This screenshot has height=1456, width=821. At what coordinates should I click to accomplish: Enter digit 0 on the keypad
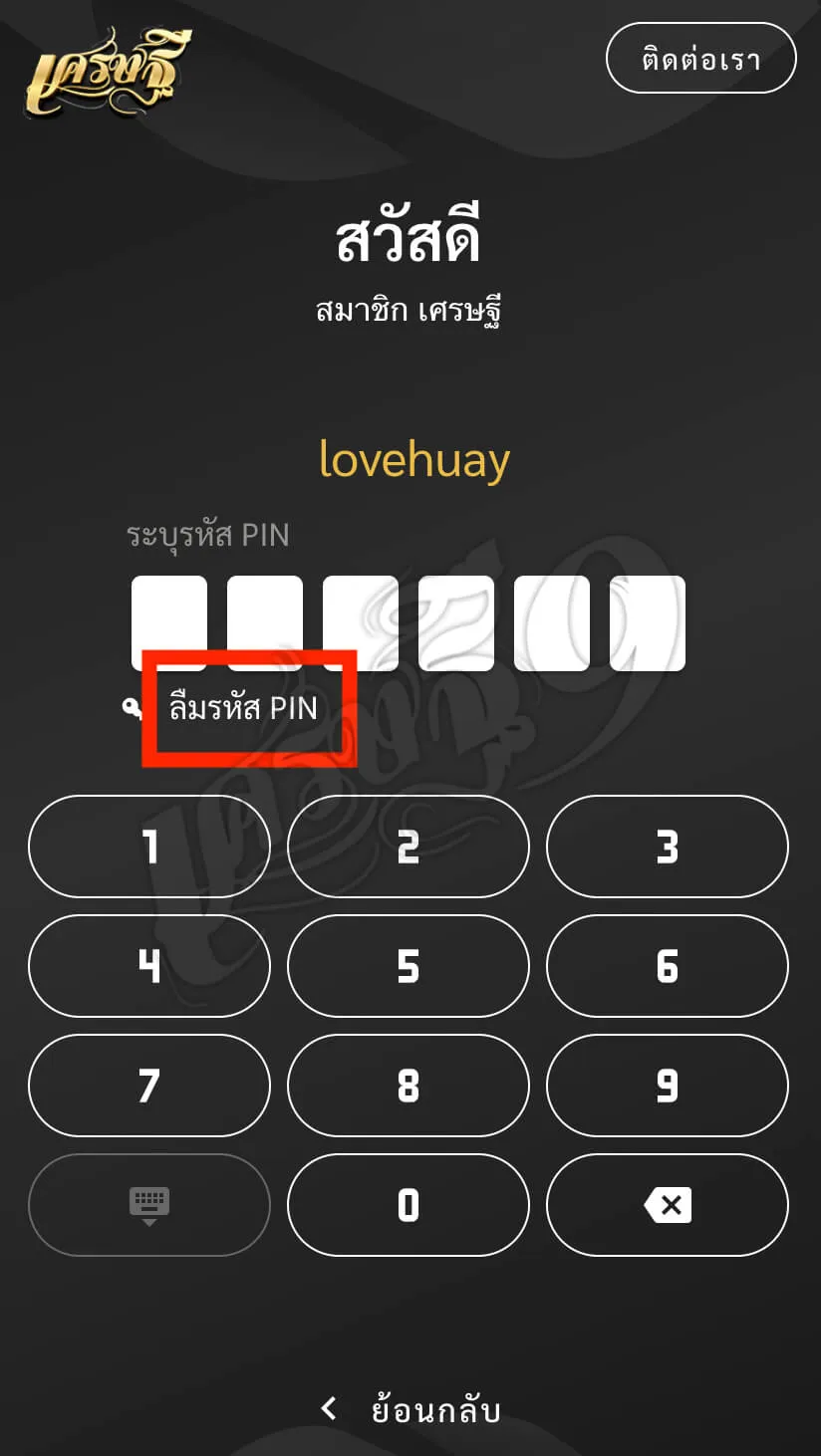click(409, 1205)
